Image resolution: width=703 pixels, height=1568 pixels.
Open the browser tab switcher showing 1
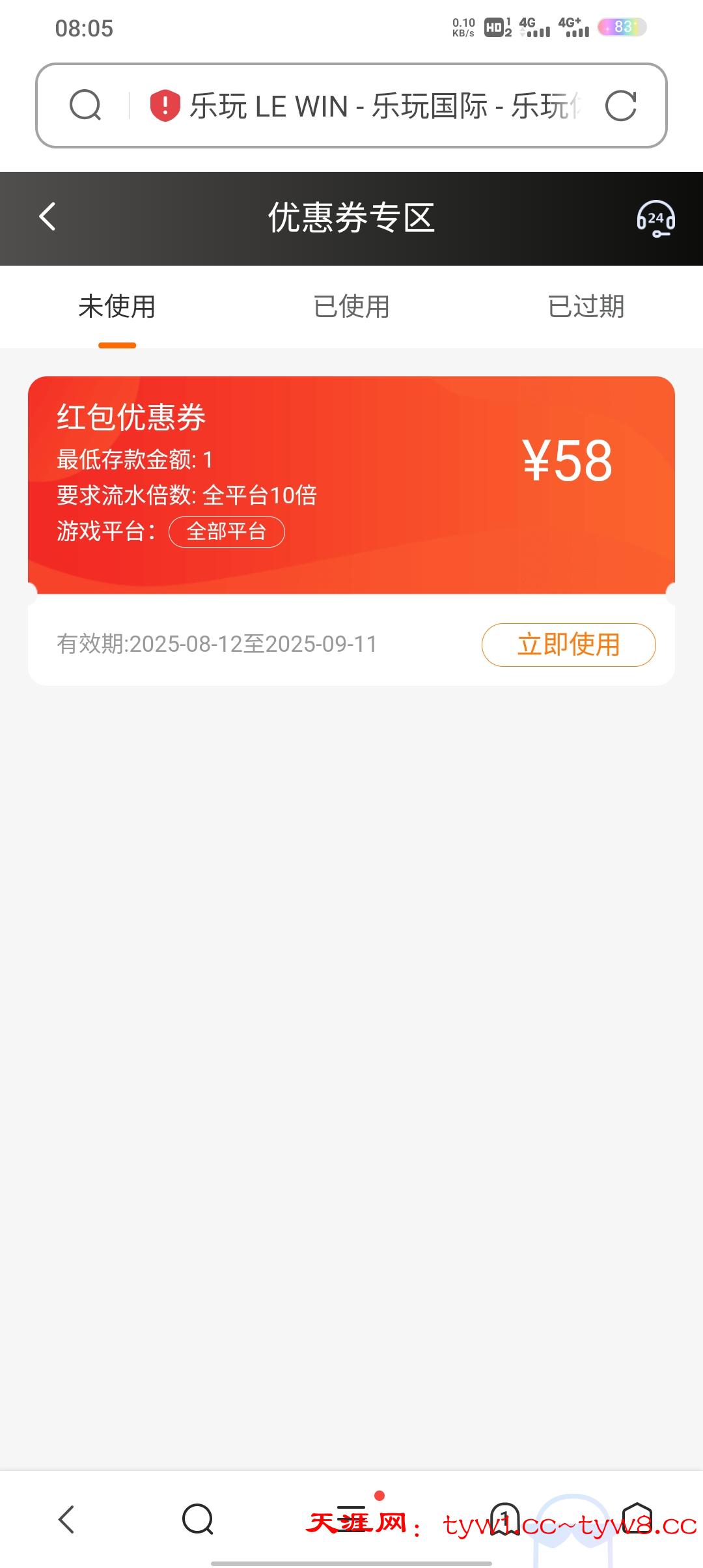[505, 1519]
